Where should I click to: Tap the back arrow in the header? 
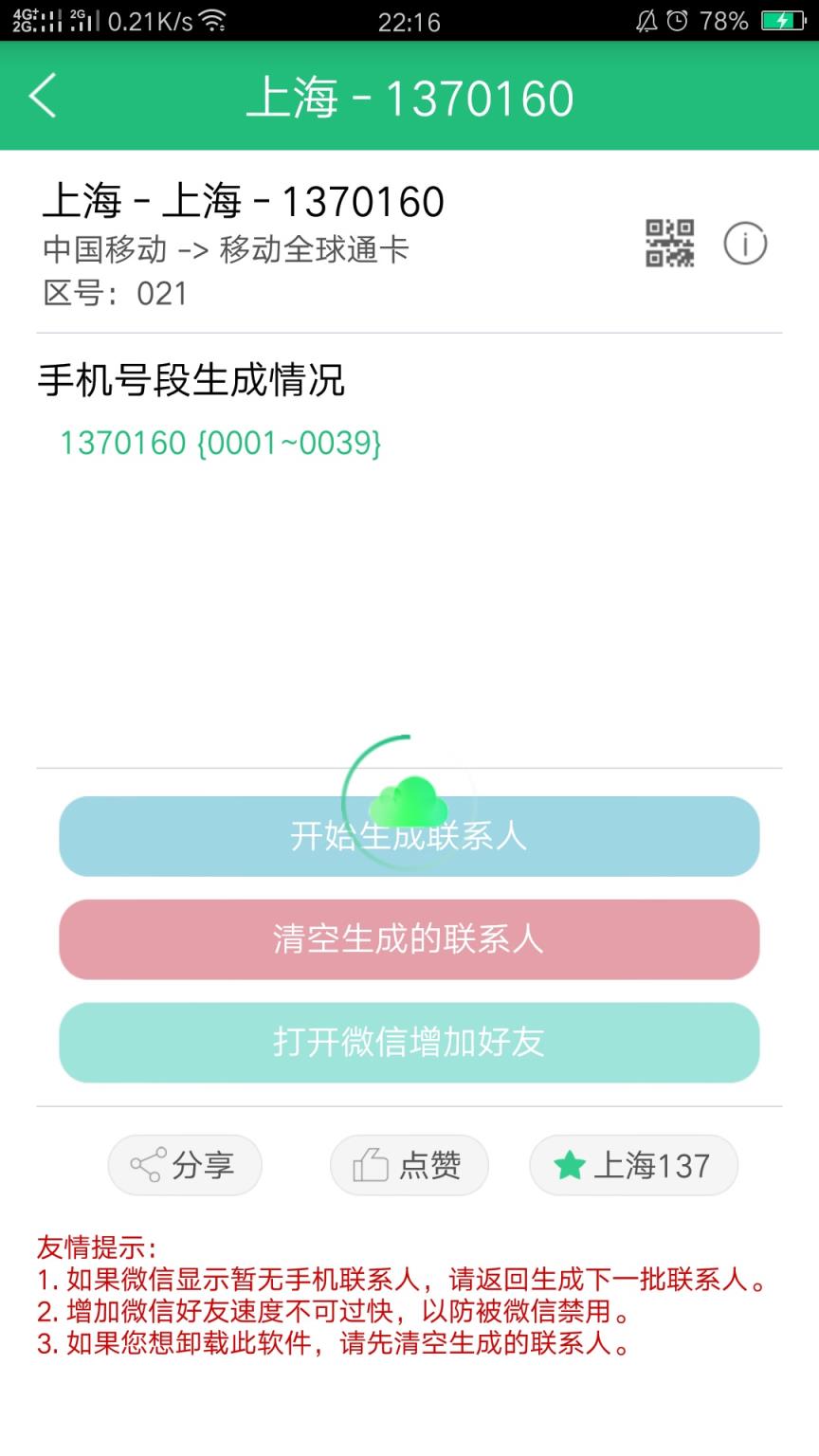click(42, 98)
